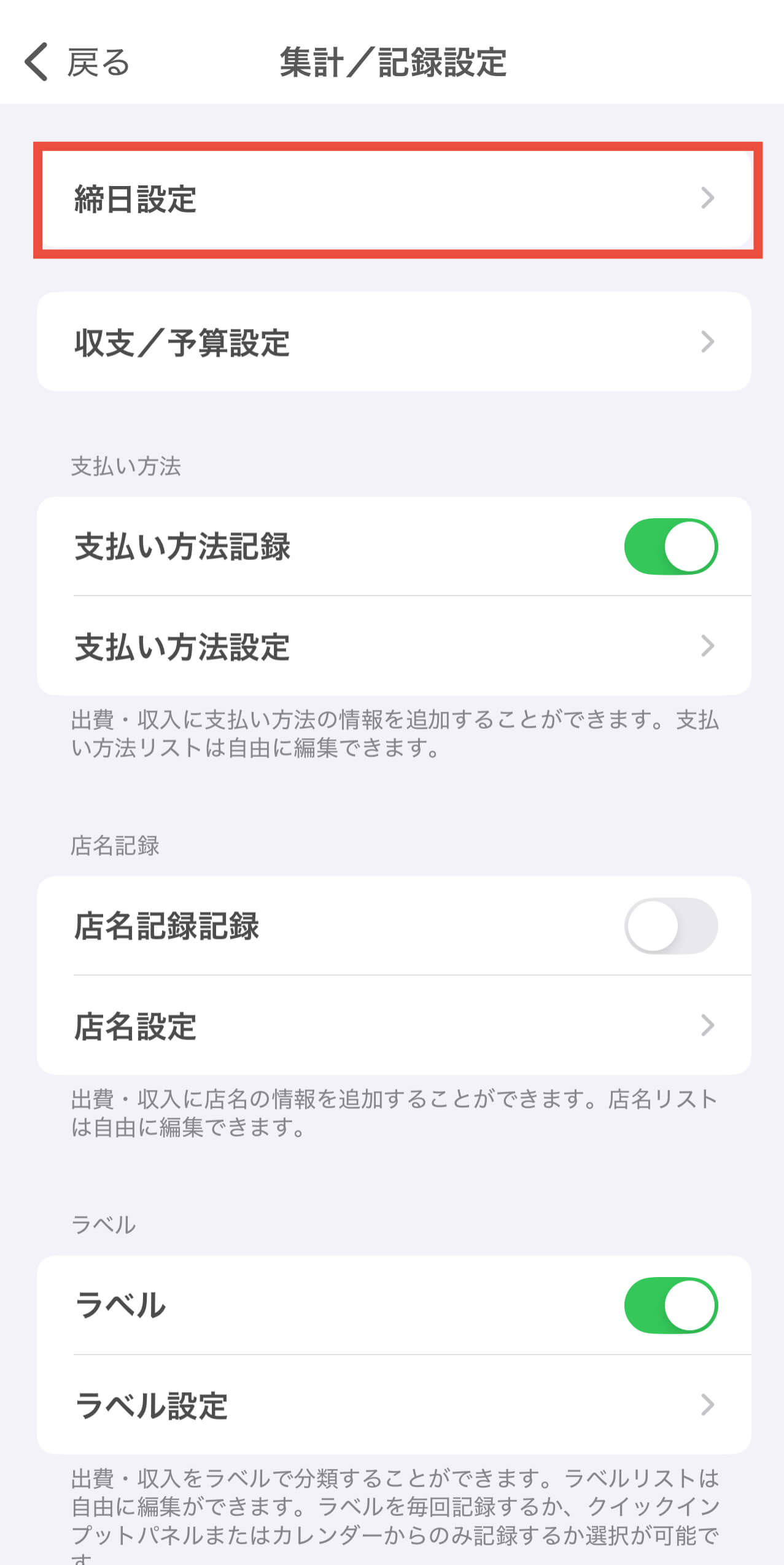Enable 店名記録記録 switch
This screenshot has width=784, height=1565.
[670, 926]
